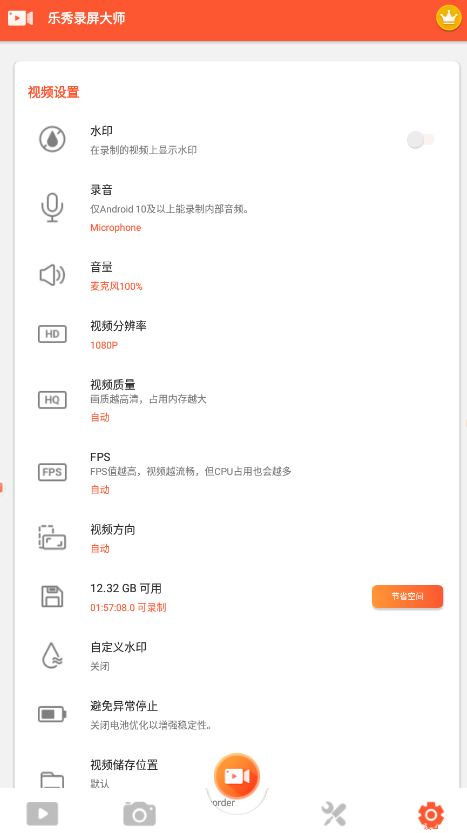Image resolution: width=467 pixels, height=833 pixels.
Task: Change the 视频分辨率 resolution setting
Action: pyautogui.click(x=237, y=335)
